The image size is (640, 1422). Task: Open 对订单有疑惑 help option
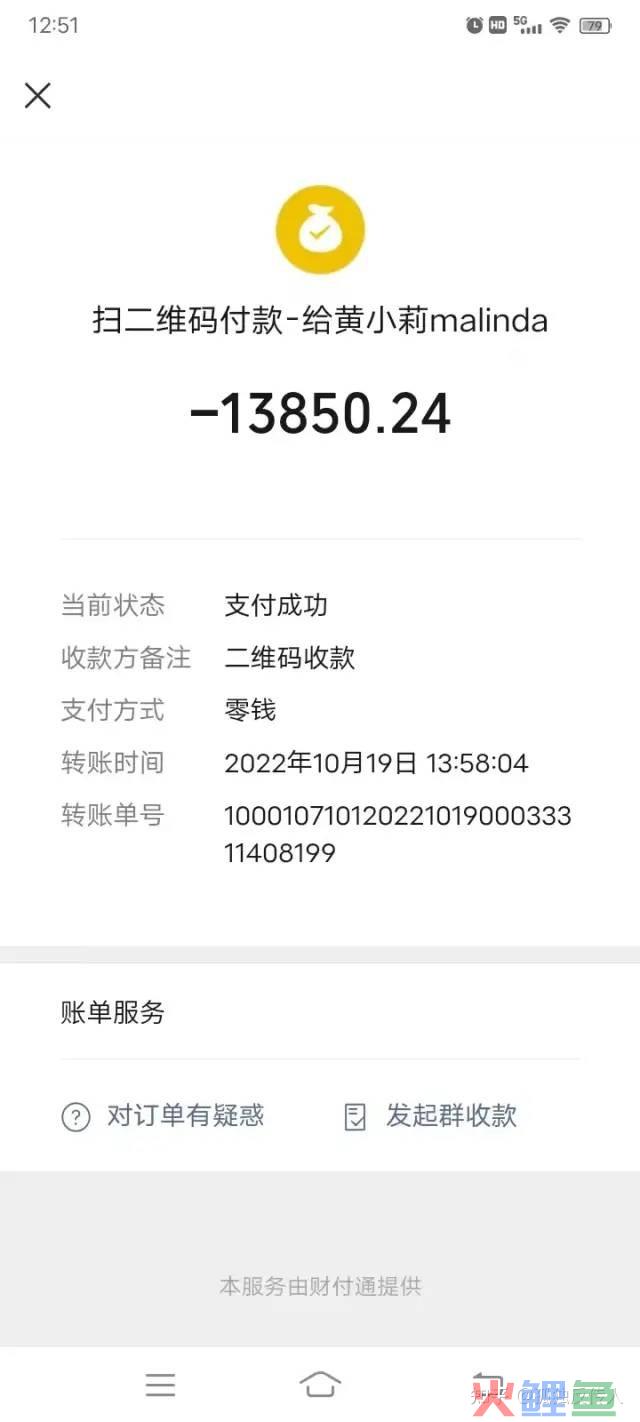163,1116
